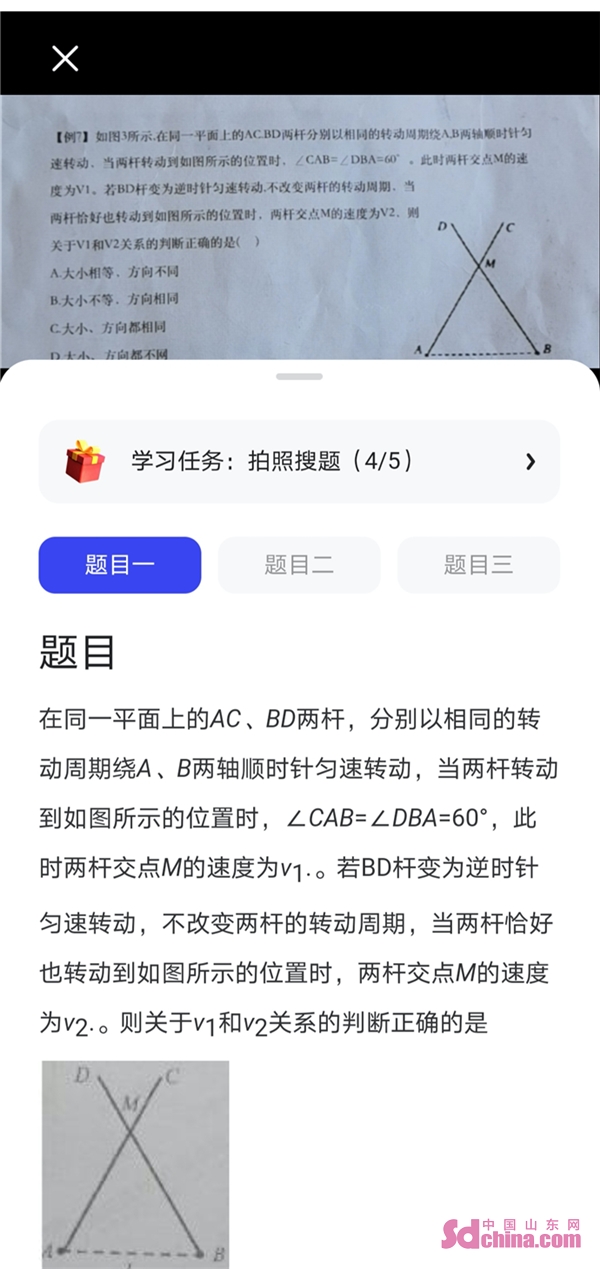Open the 学习任务 拍照搜题 banner
This screenshot has width=600, height=1269.
coord(299,461)
